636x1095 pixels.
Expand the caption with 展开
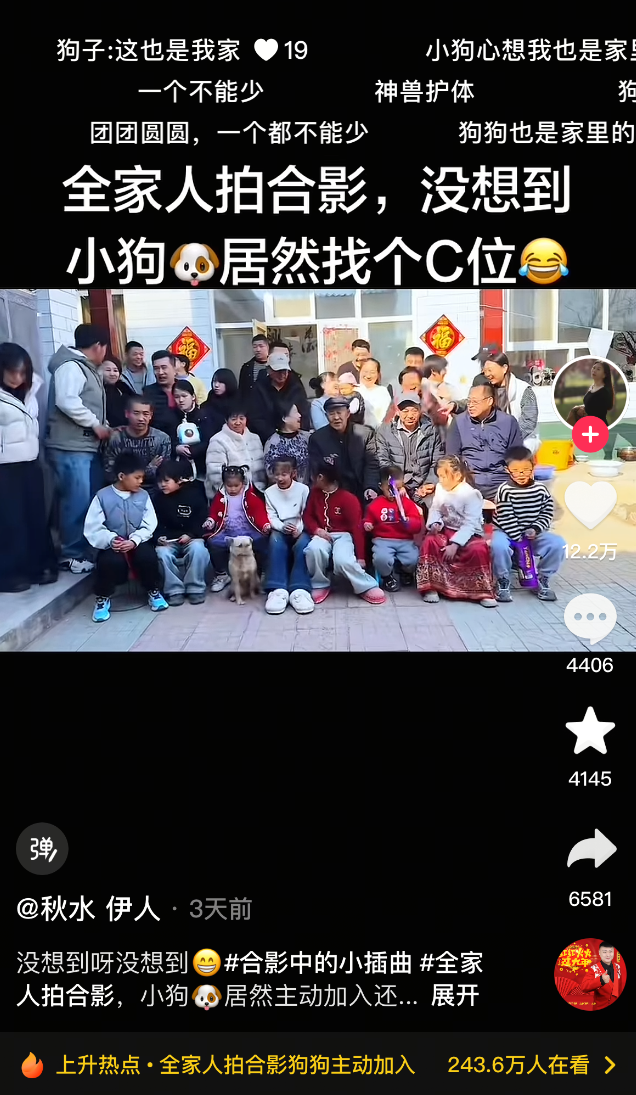pyautogui.click(x=455, y=996)
